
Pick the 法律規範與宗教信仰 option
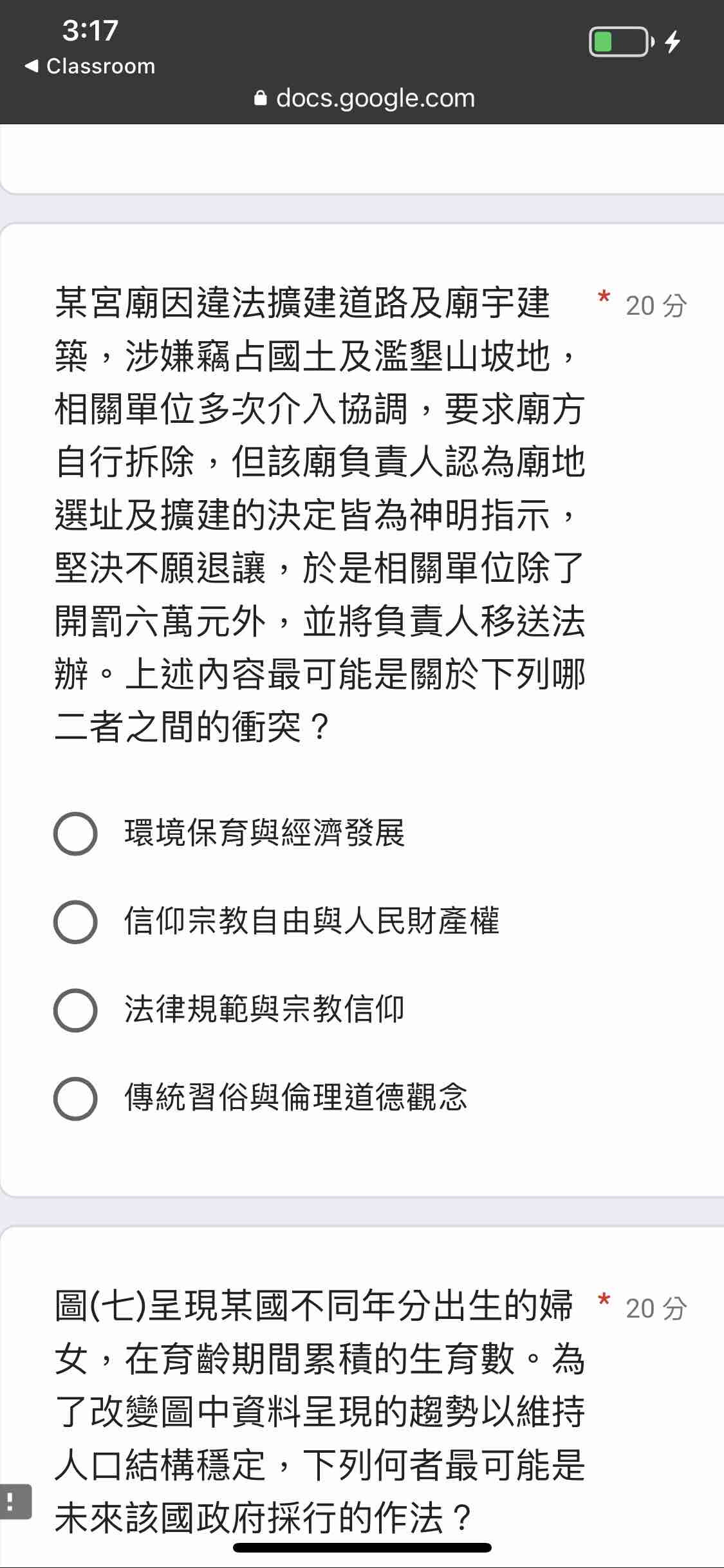click(75, 1010)
